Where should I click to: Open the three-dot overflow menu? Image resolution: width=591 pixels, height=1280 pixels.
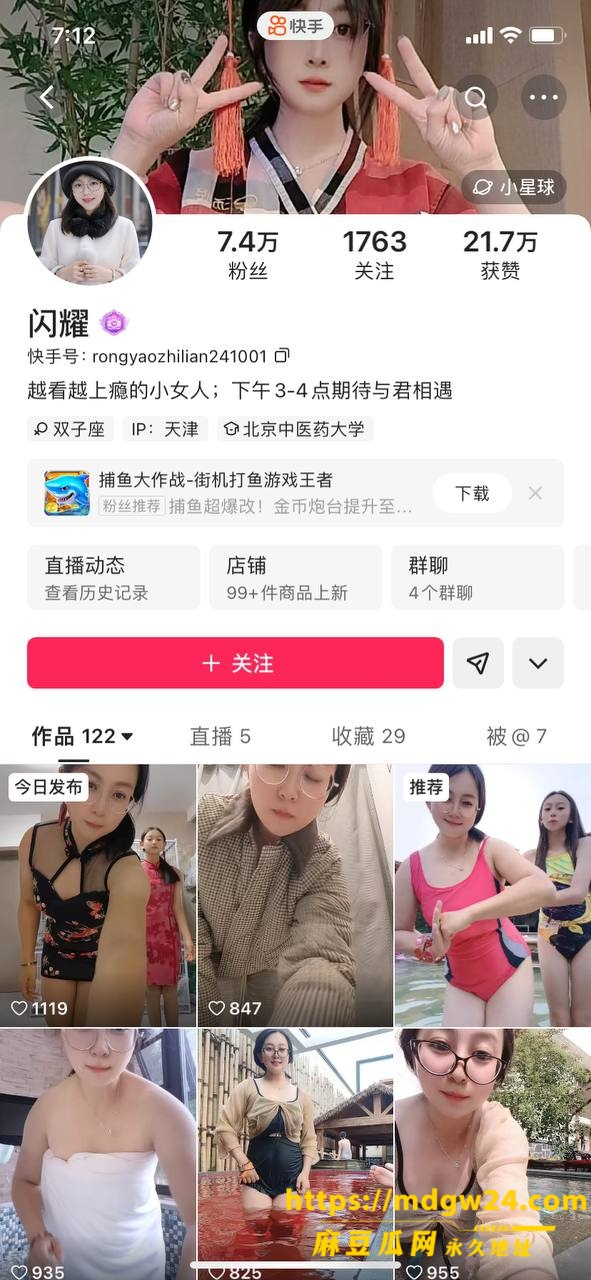pos(544,97)
